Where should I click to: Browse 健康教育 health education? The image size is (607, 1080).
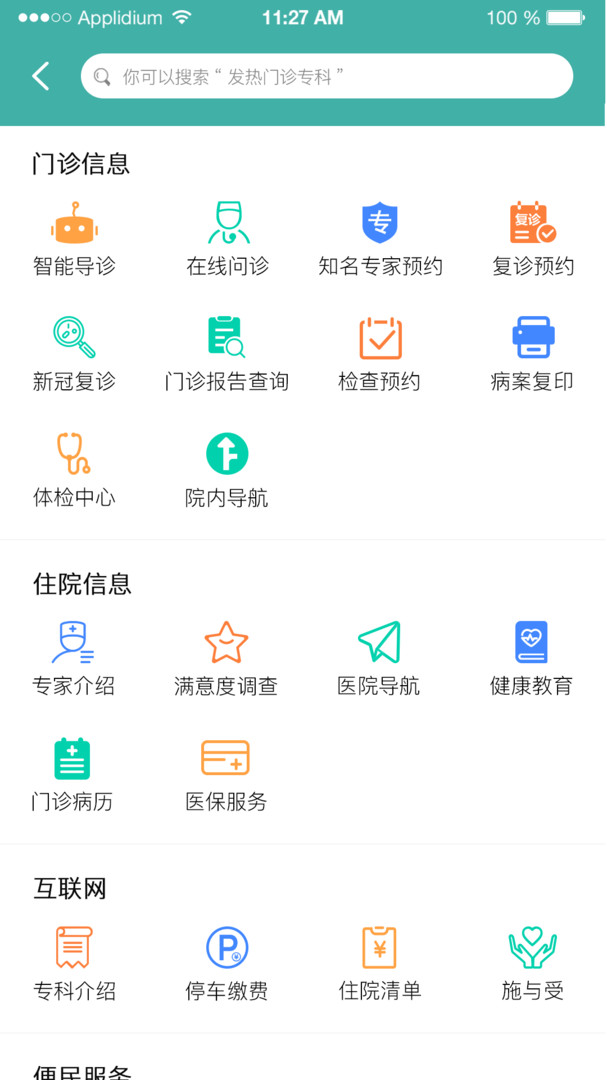point(531,658)
